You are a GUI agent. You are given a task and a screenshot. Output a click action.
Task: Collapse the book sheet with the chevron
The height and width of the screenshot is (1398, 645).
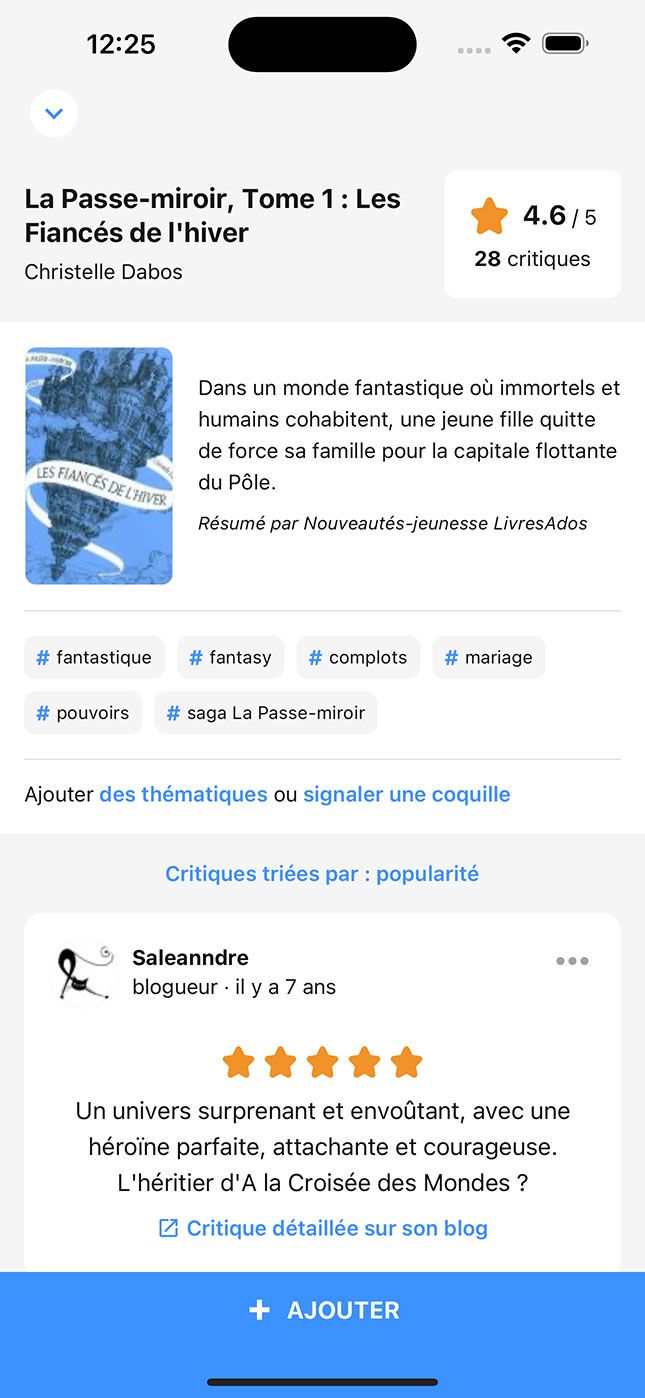(54, 114)
